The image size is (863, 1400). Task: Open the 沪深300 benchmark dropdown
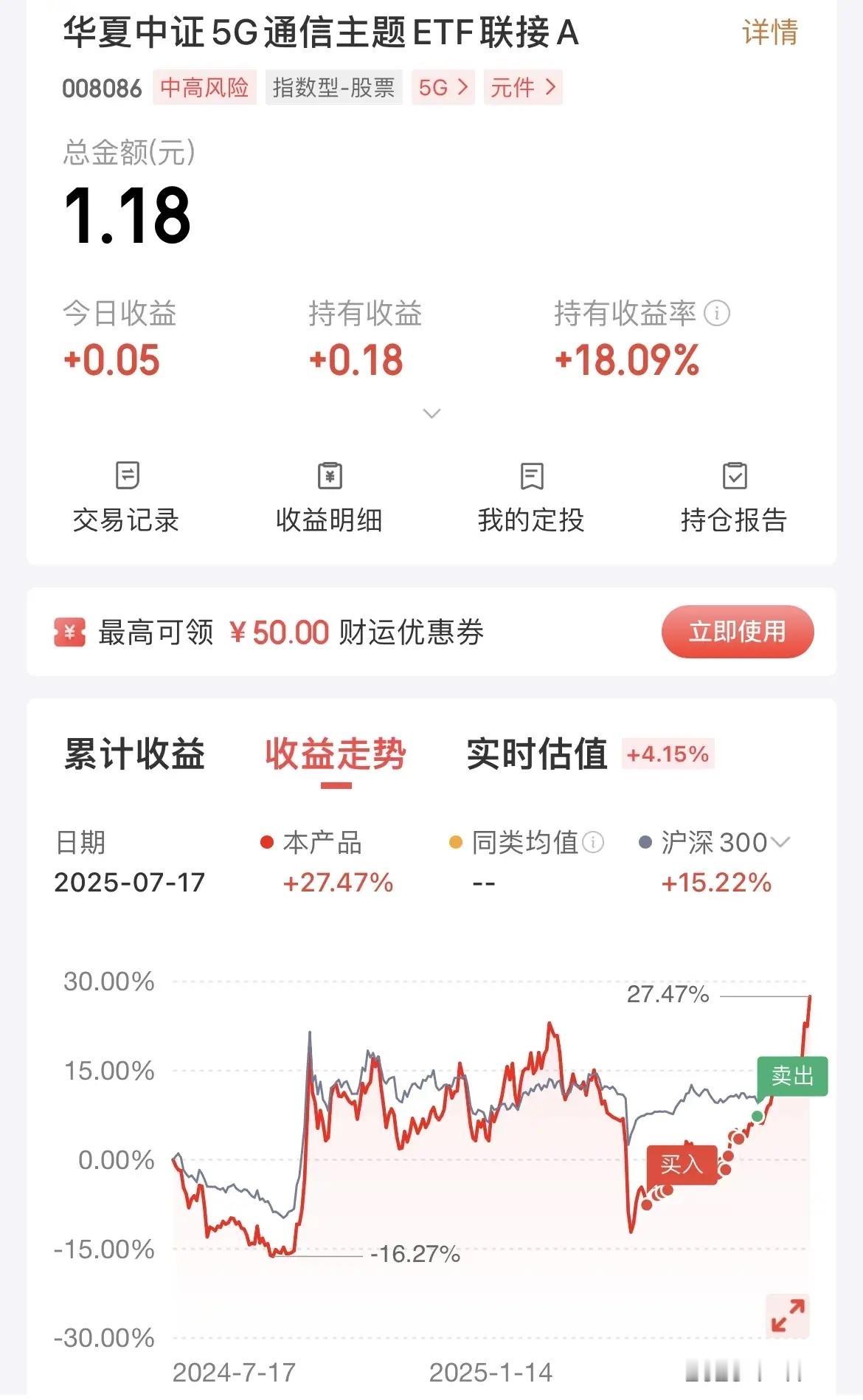(x=715, y=842)
